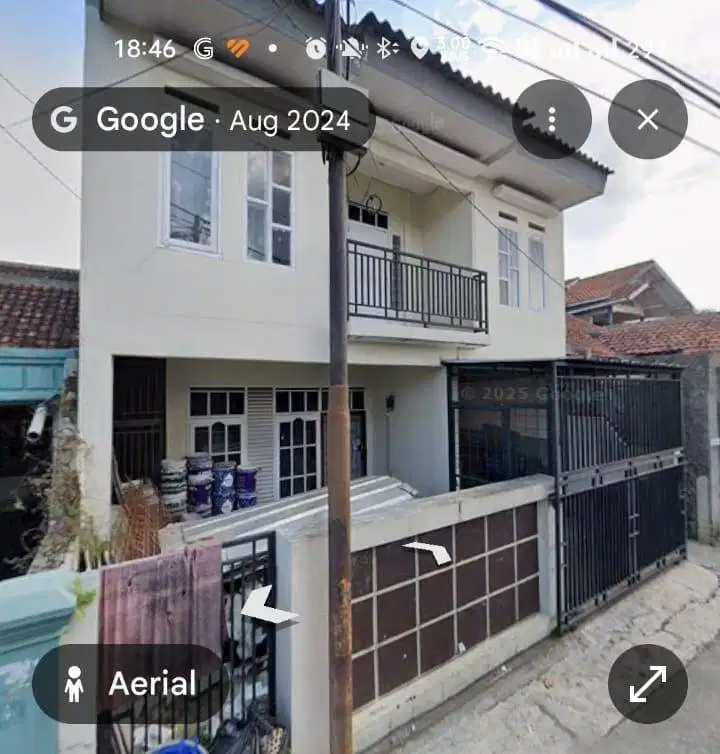Tap the forward navigation arrow on the street
The image size is (720, 754).
[424, 550]
